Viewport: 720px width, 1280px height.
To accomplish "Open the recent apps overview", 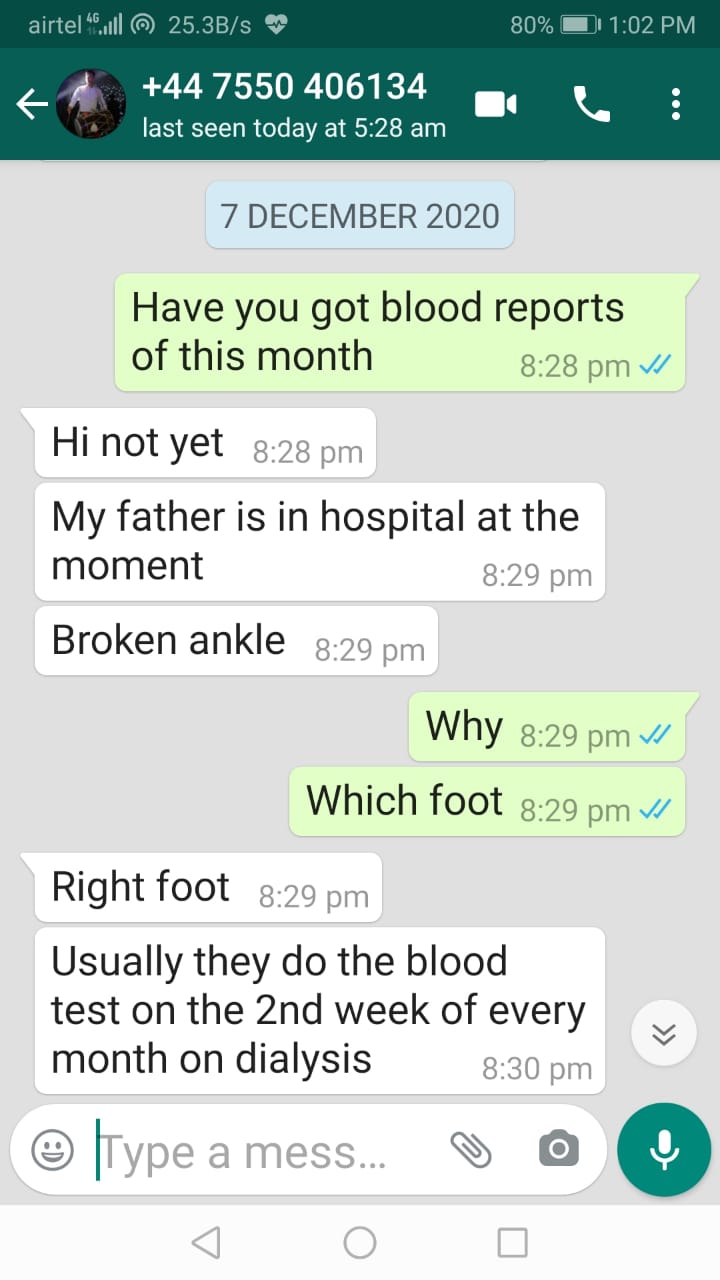I will pos(512,1243).
